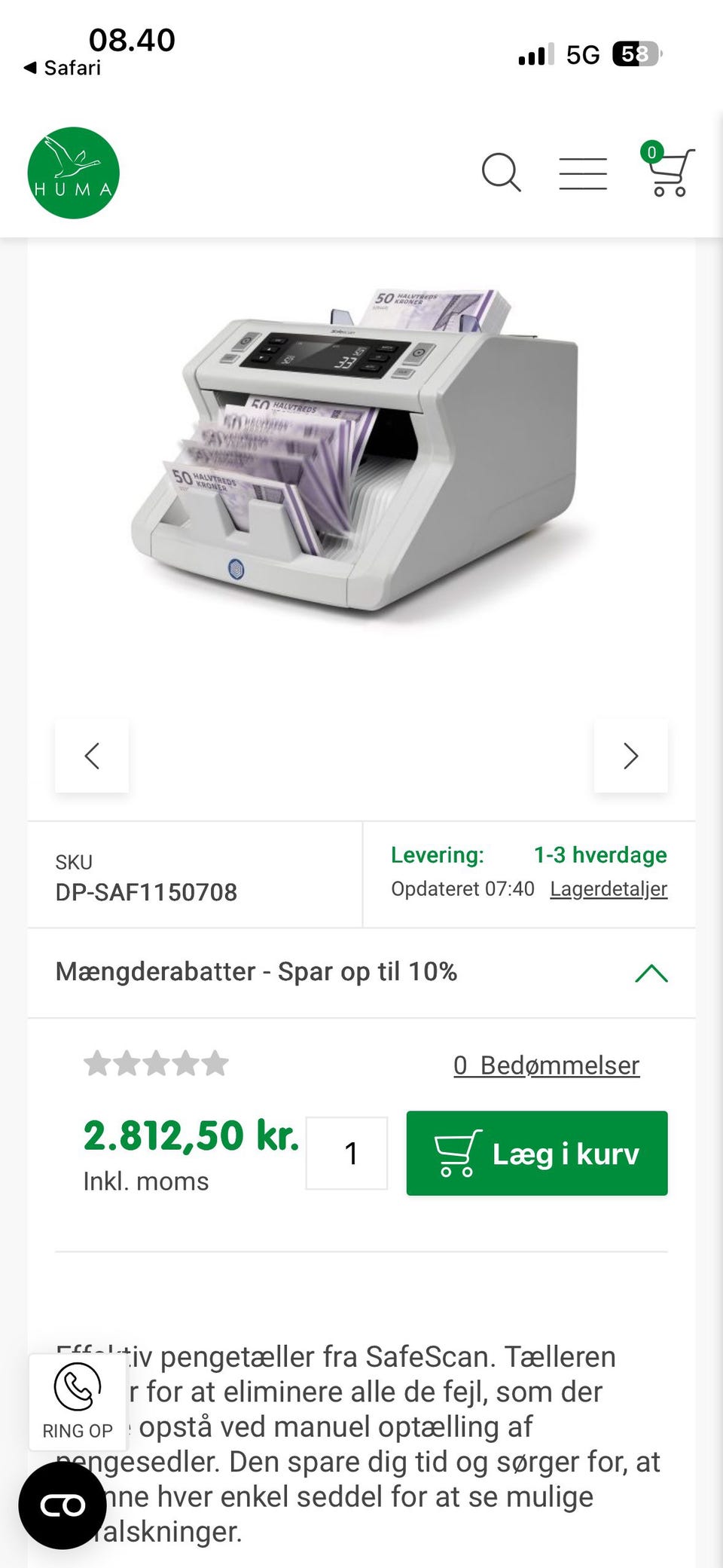Add the product with Læg i kurv
723x1568 pixels.
[537, 1153]
